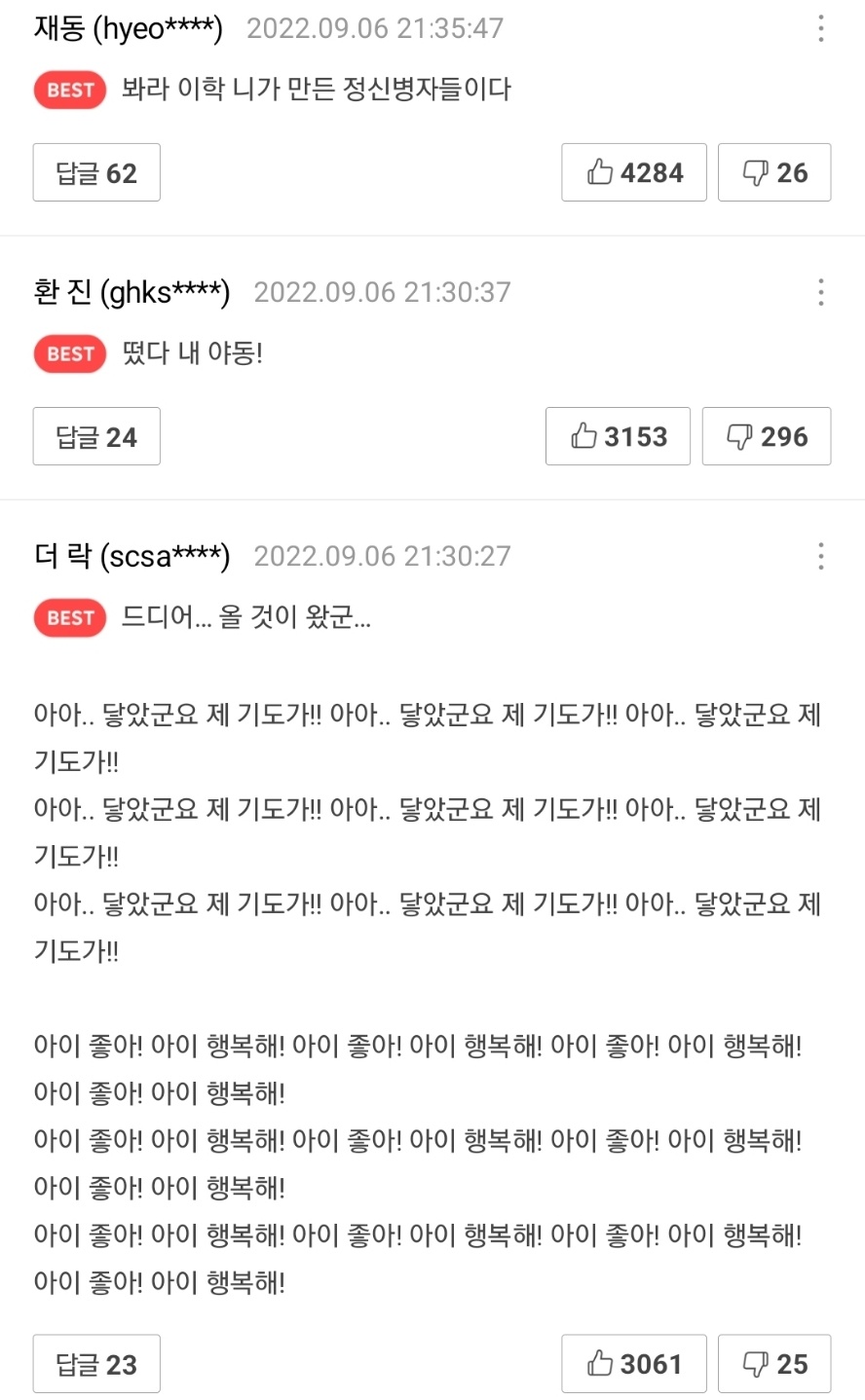Dislike 환 진's comment with 296 dislikes
The height and width of the screenshot is (1400, 865).
(767, 436)
